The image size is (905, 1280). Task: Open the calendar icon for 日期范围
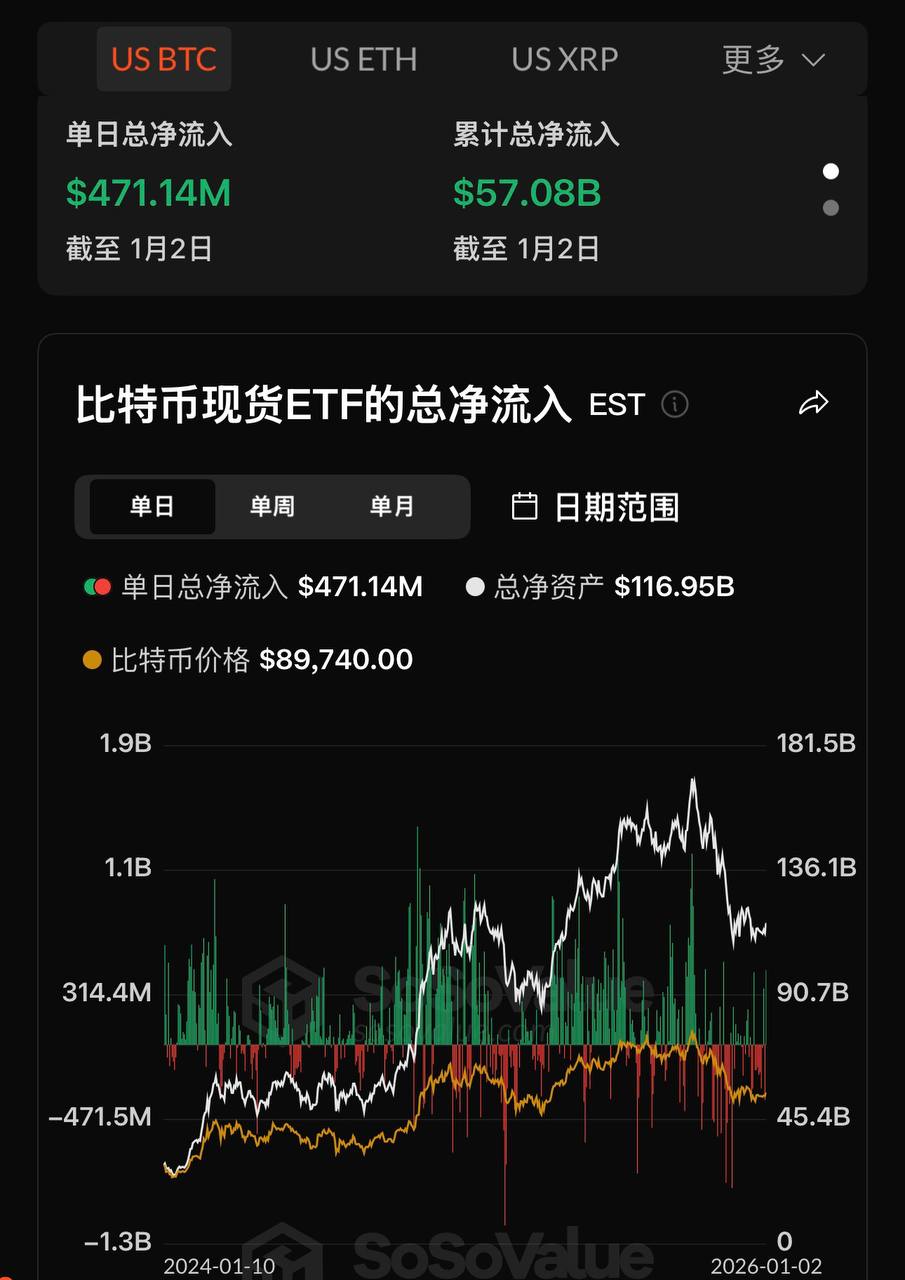pos(527,506)
